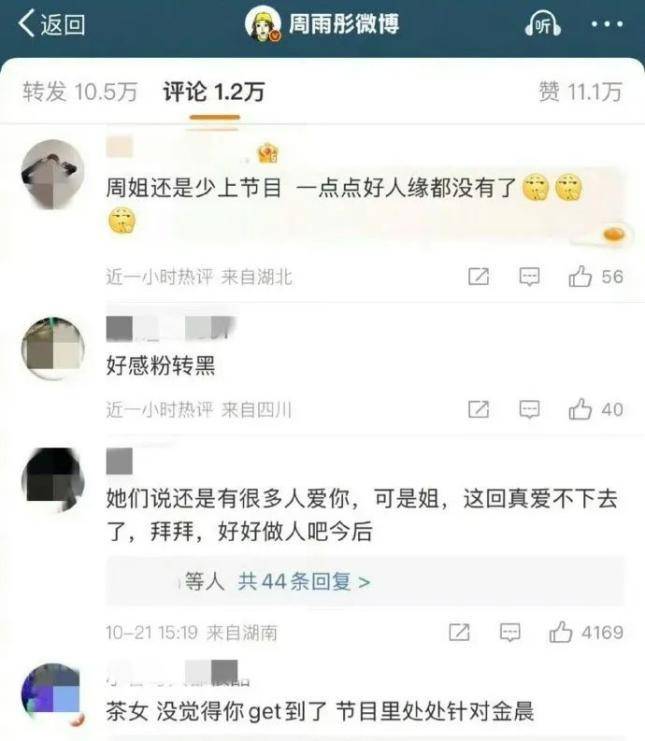Reply to the 周姐还是少上节目 comment
The height and width of the screenshot is (741, 645).
[530, 277]
